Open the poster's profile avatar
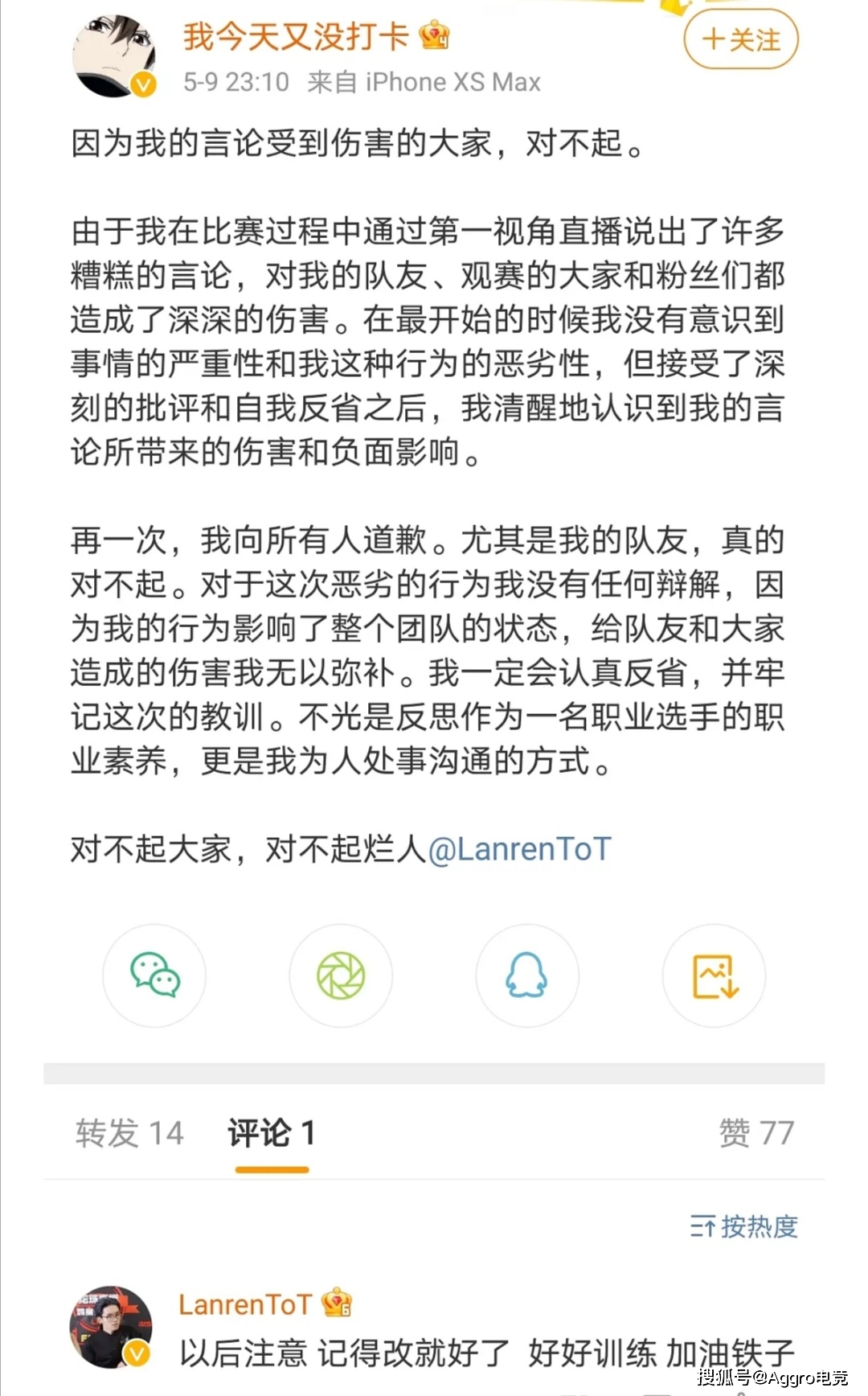Screen dimensions: 868x1396 pos(115,56)
